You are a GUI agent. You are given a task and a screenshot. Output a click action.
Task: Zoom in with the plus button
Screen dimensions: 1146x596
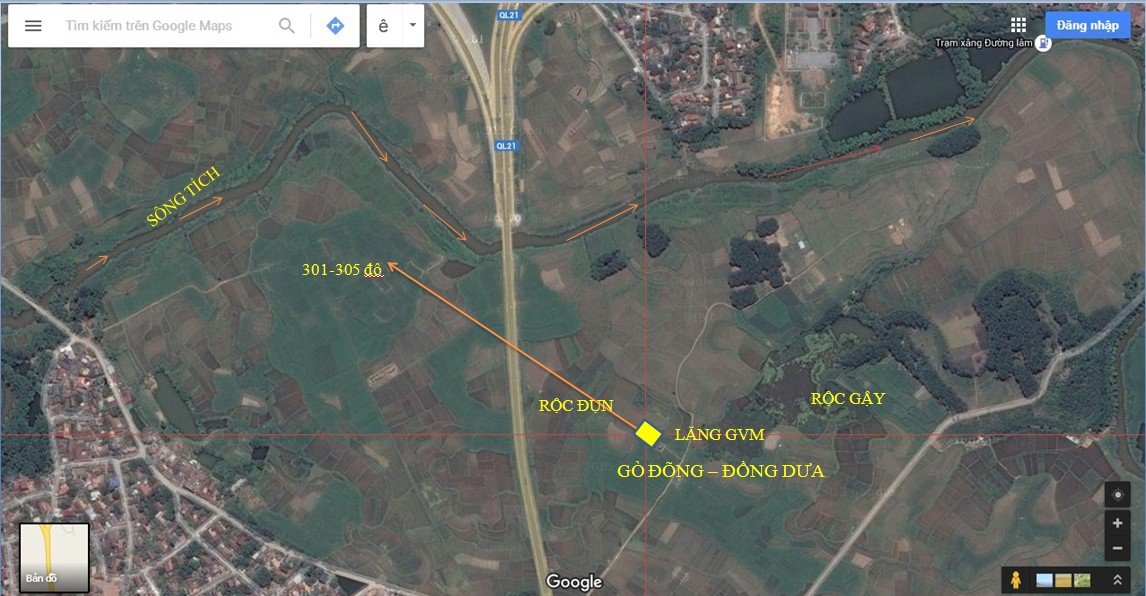1117,523
